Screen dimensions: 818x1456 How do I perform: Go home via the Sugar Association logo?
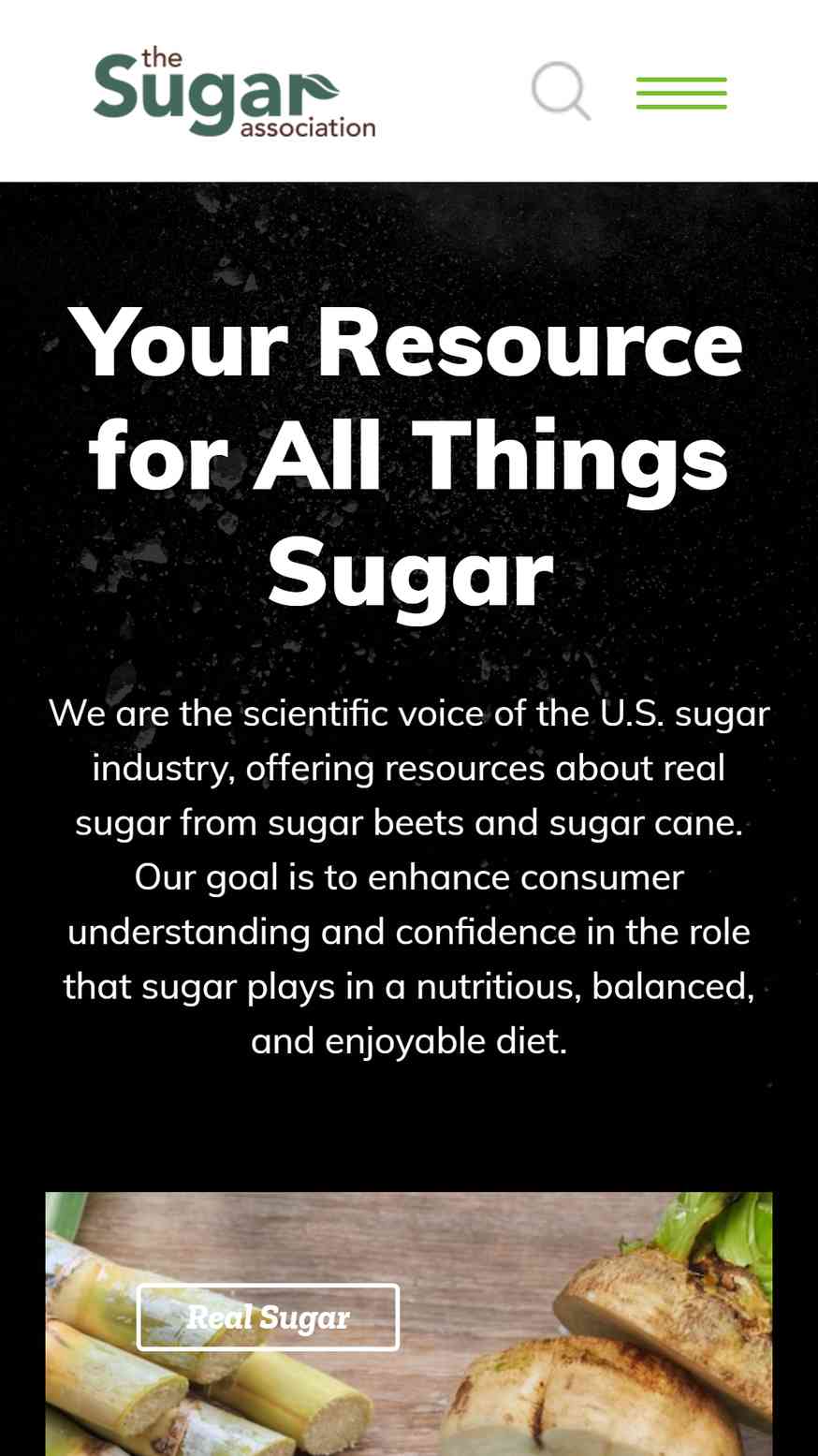point(234,93)
